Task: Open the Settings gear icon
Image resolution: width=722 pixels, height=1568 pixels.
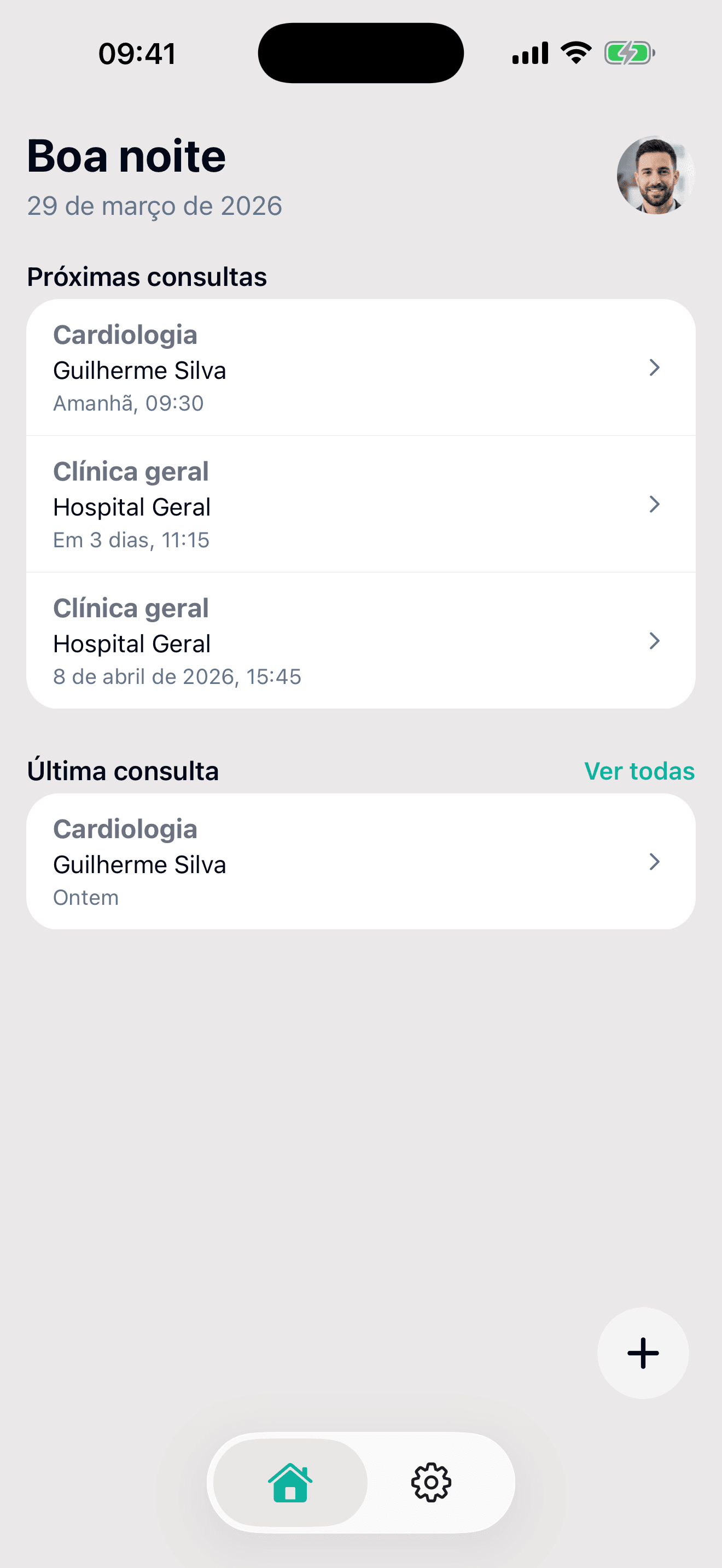Action: 431,1483
